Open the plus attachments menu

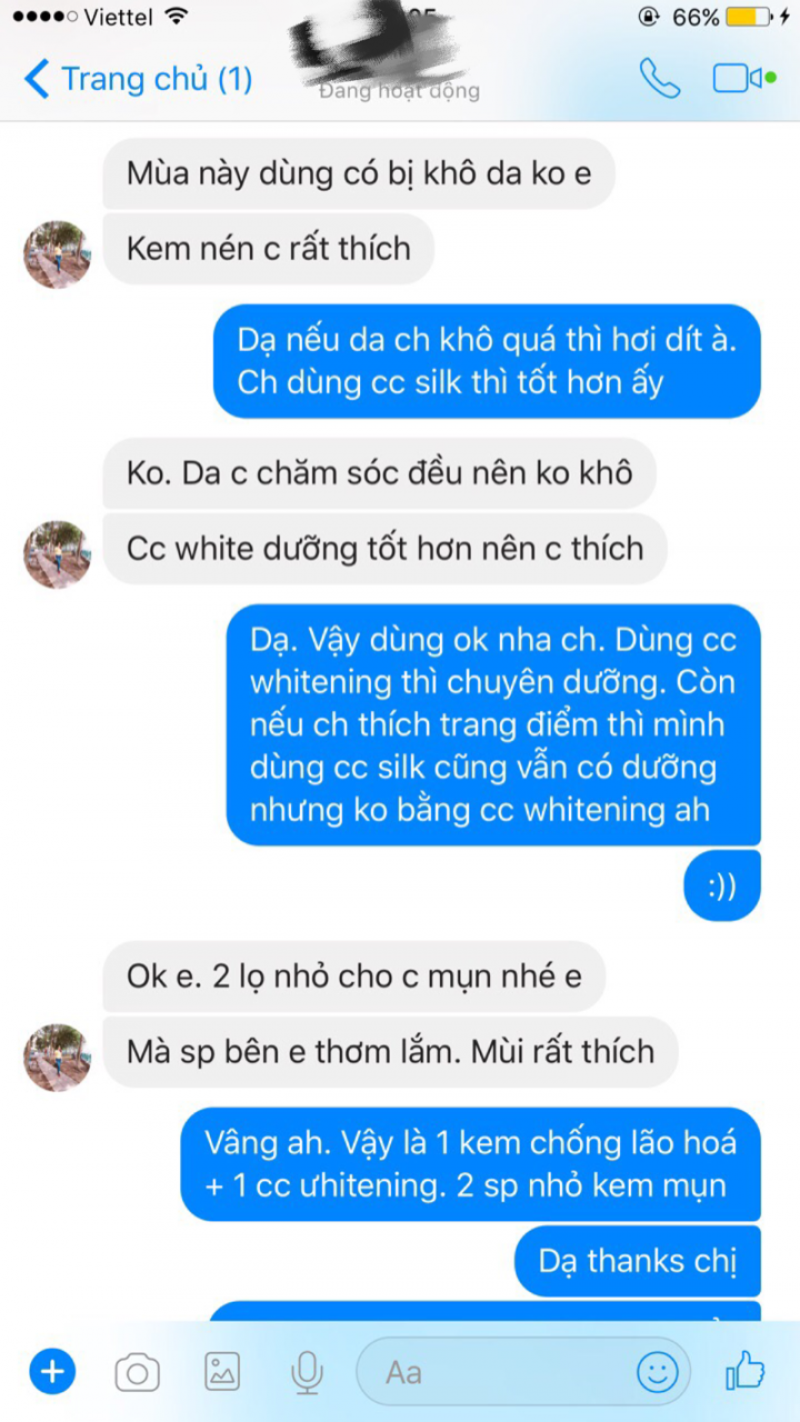(52, 1371)
